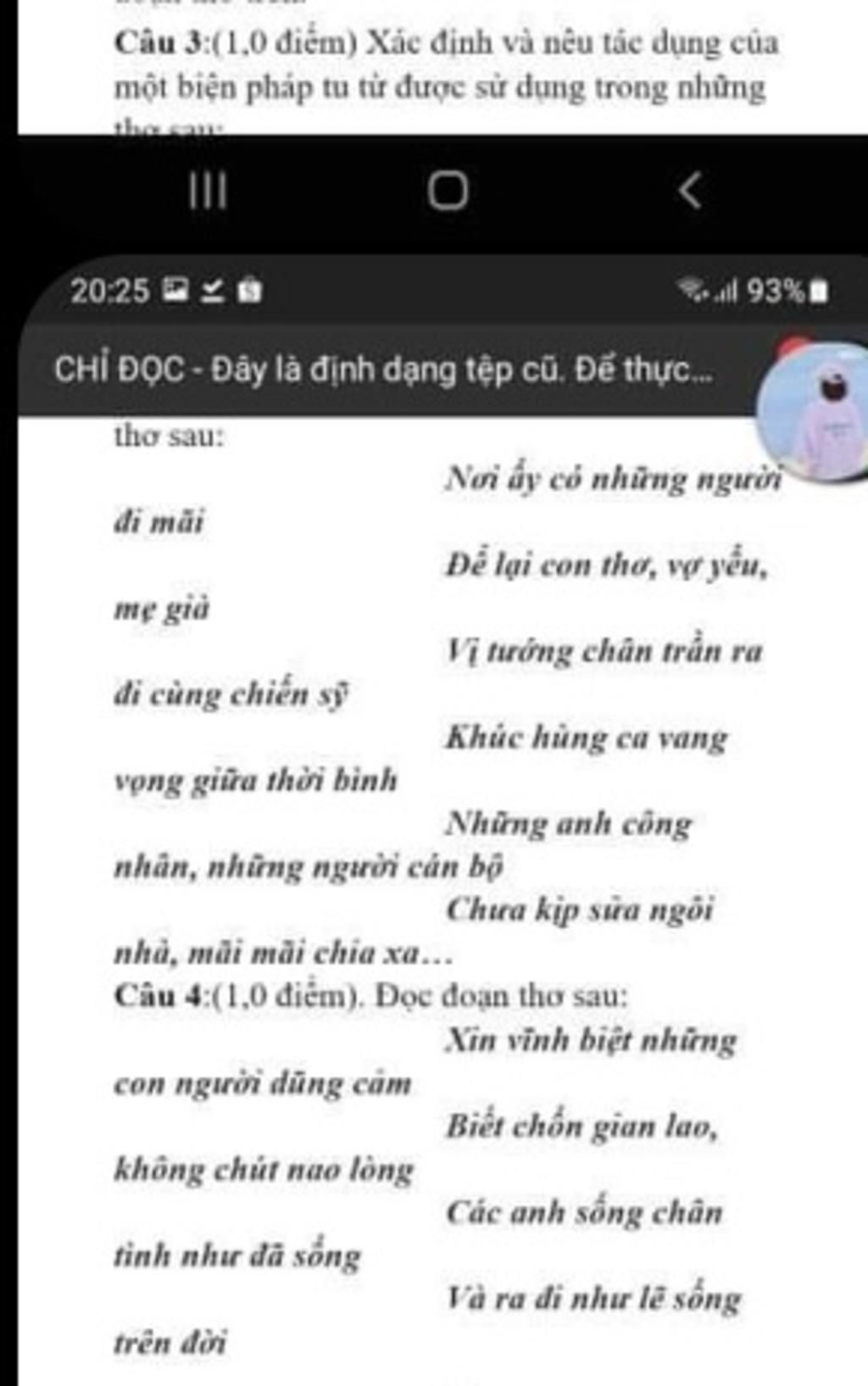Viewport: 868px width, 1386px height.
Task: Go back using the navigation bar arrow
Action: click(x=690, y=190)
